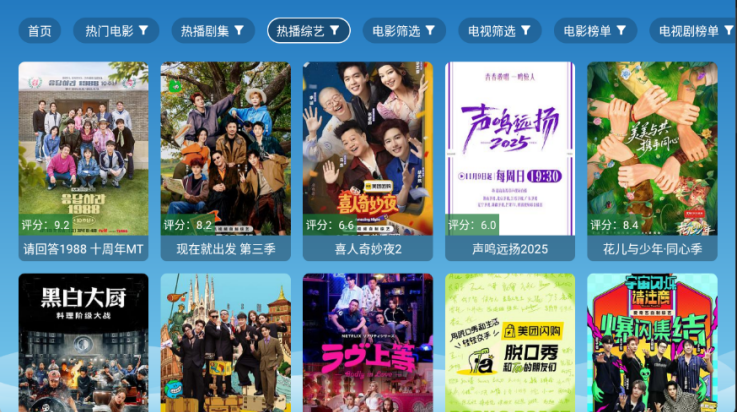
Task: Switch to the 热门电影 tab
Action: (x=116, y=31)
